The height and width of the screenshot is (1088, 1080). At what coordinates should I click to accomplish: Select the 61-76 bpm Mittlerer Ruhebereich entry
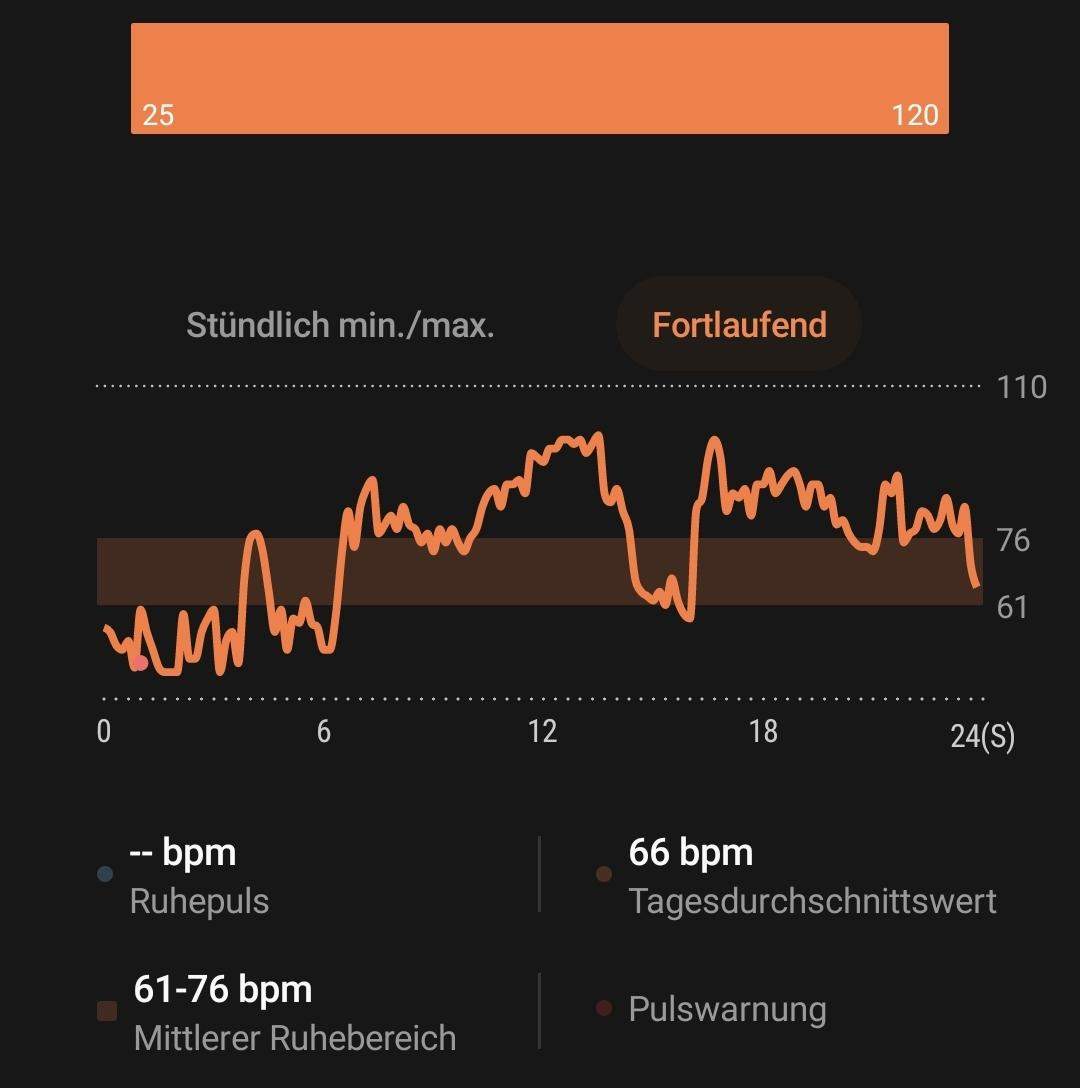tap(222, 990)
